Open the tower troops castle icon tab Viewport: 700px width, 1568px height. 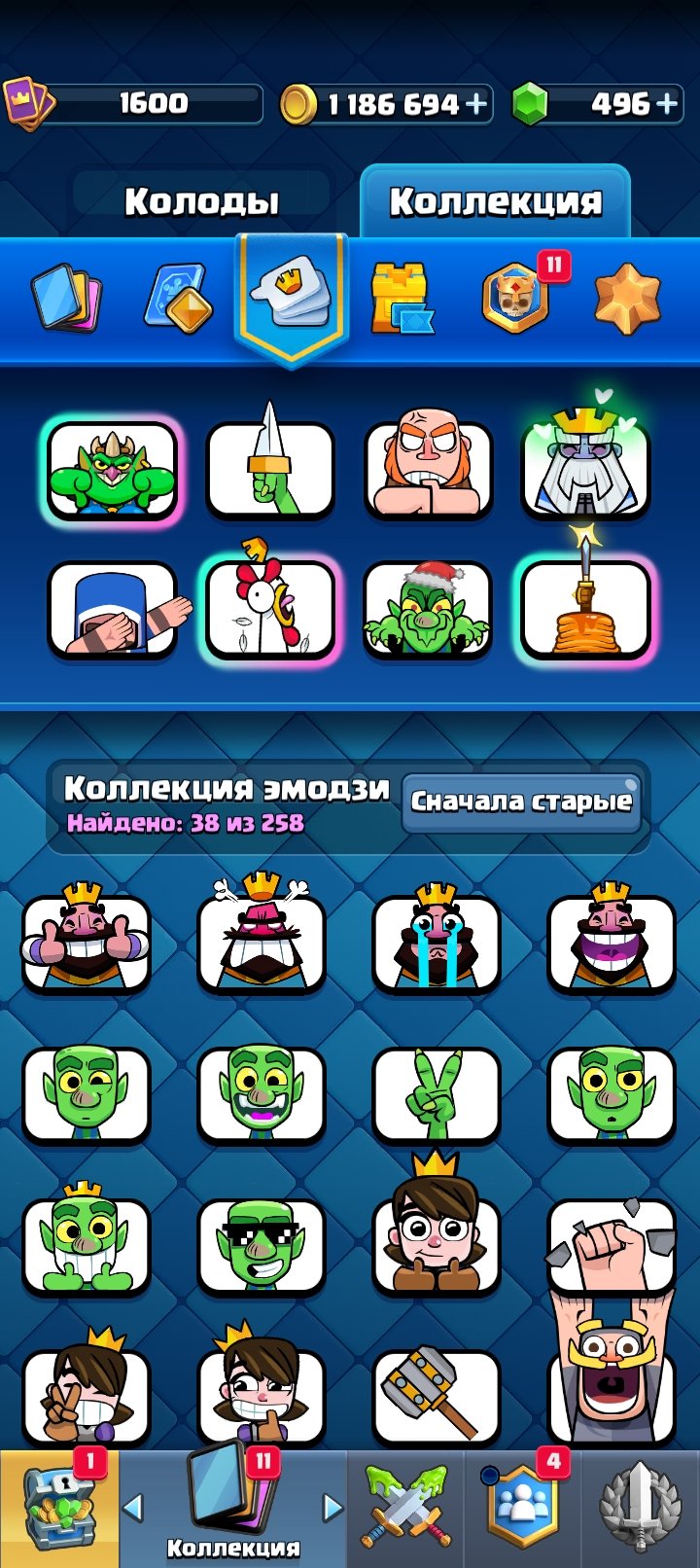coord(402,299)
